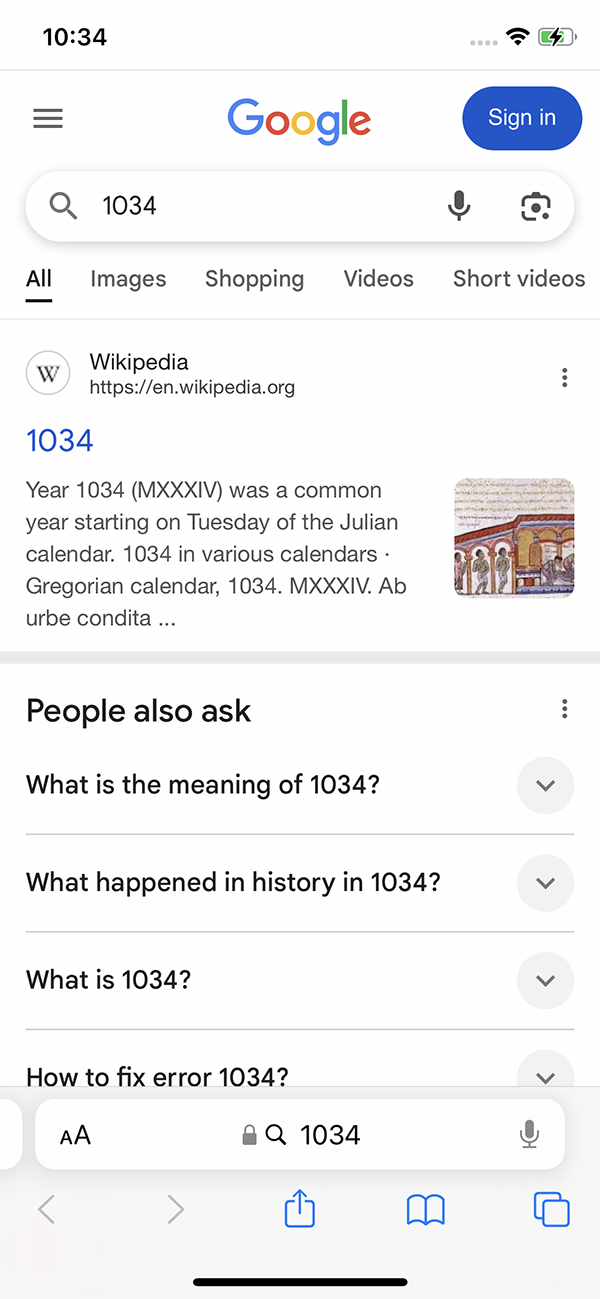Switch to the Short videos tab
Screen dimensions: 600x1299
point(518,279)
